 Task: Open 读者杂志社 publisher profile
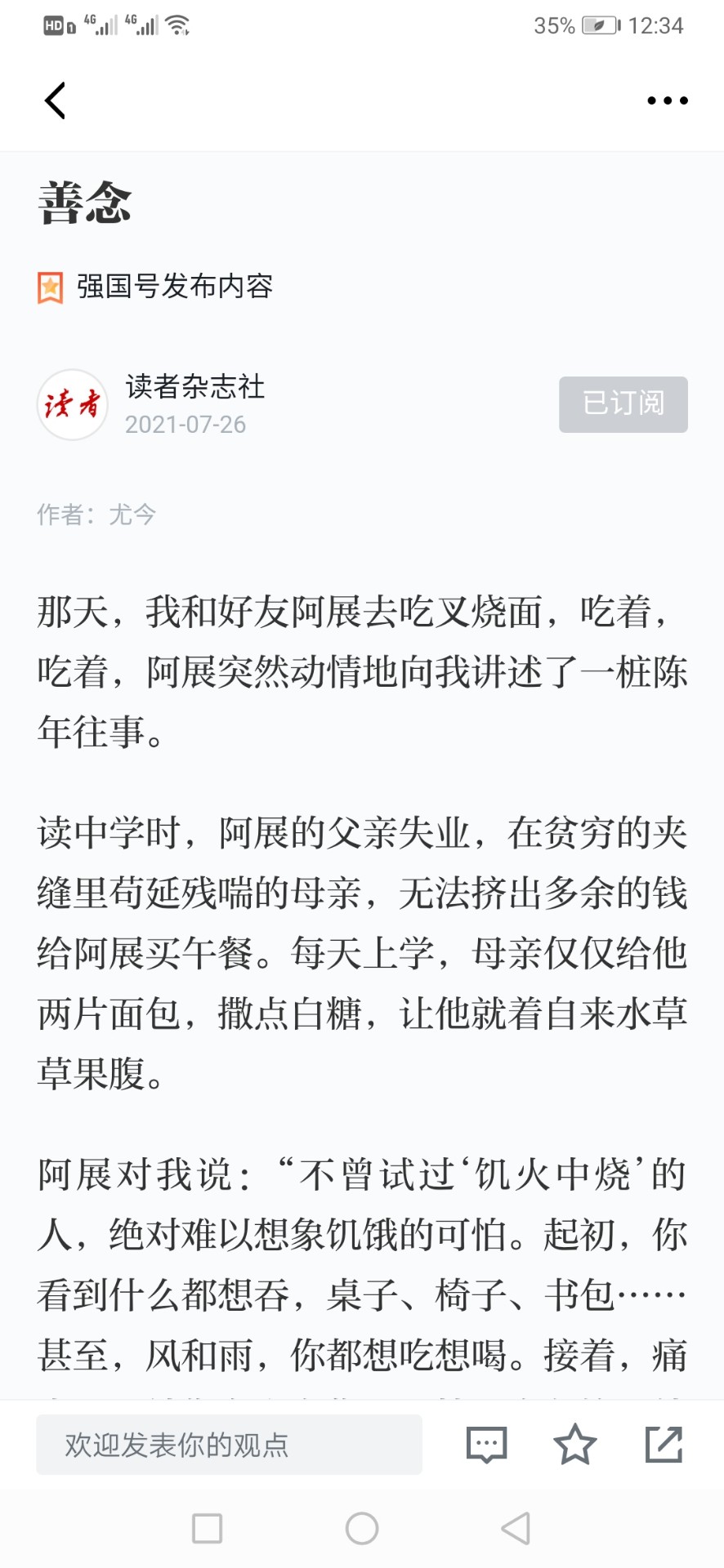(194, 386)
